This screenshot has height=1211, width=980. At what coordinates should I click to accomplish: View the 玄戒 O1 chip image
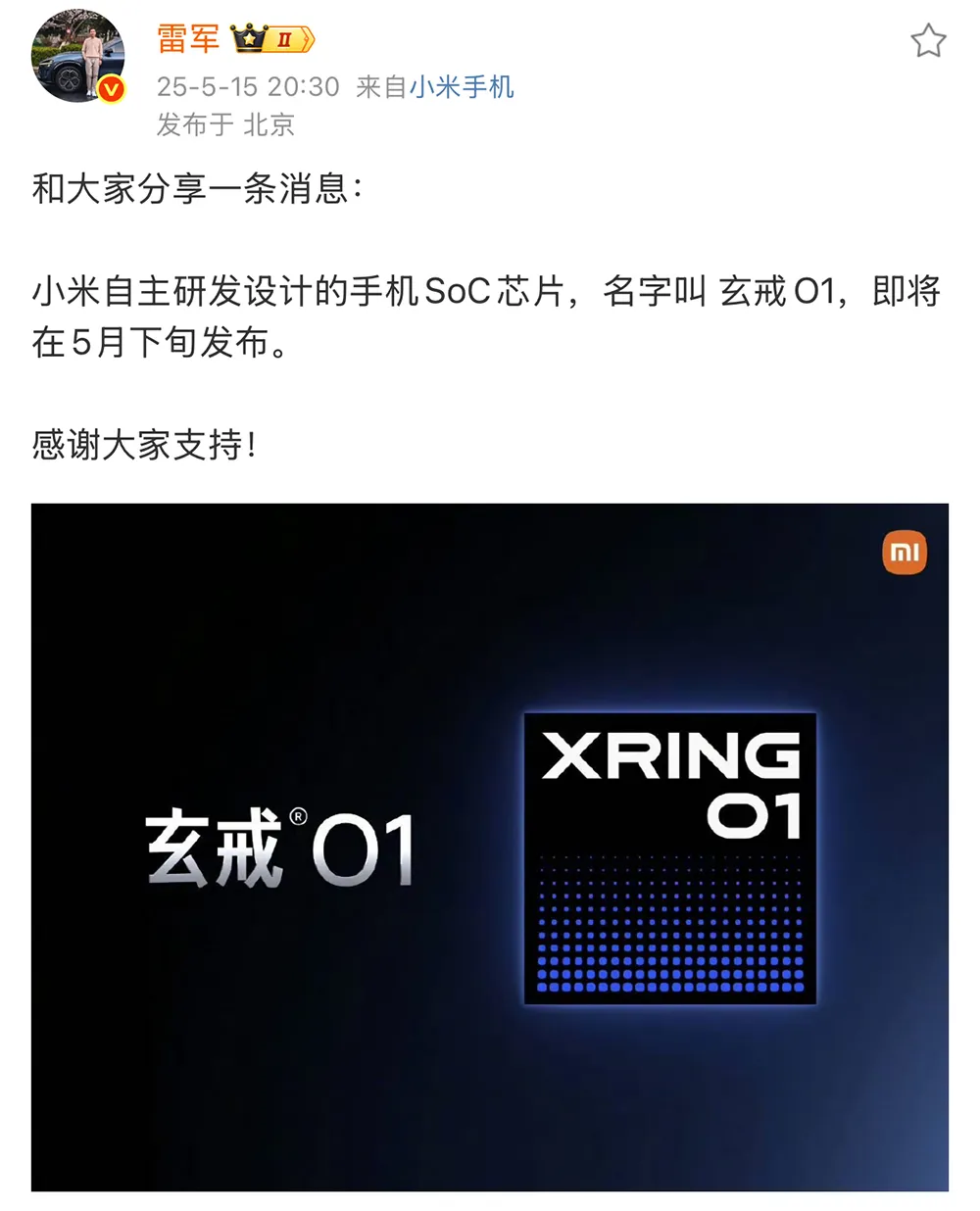pos(489,847)
